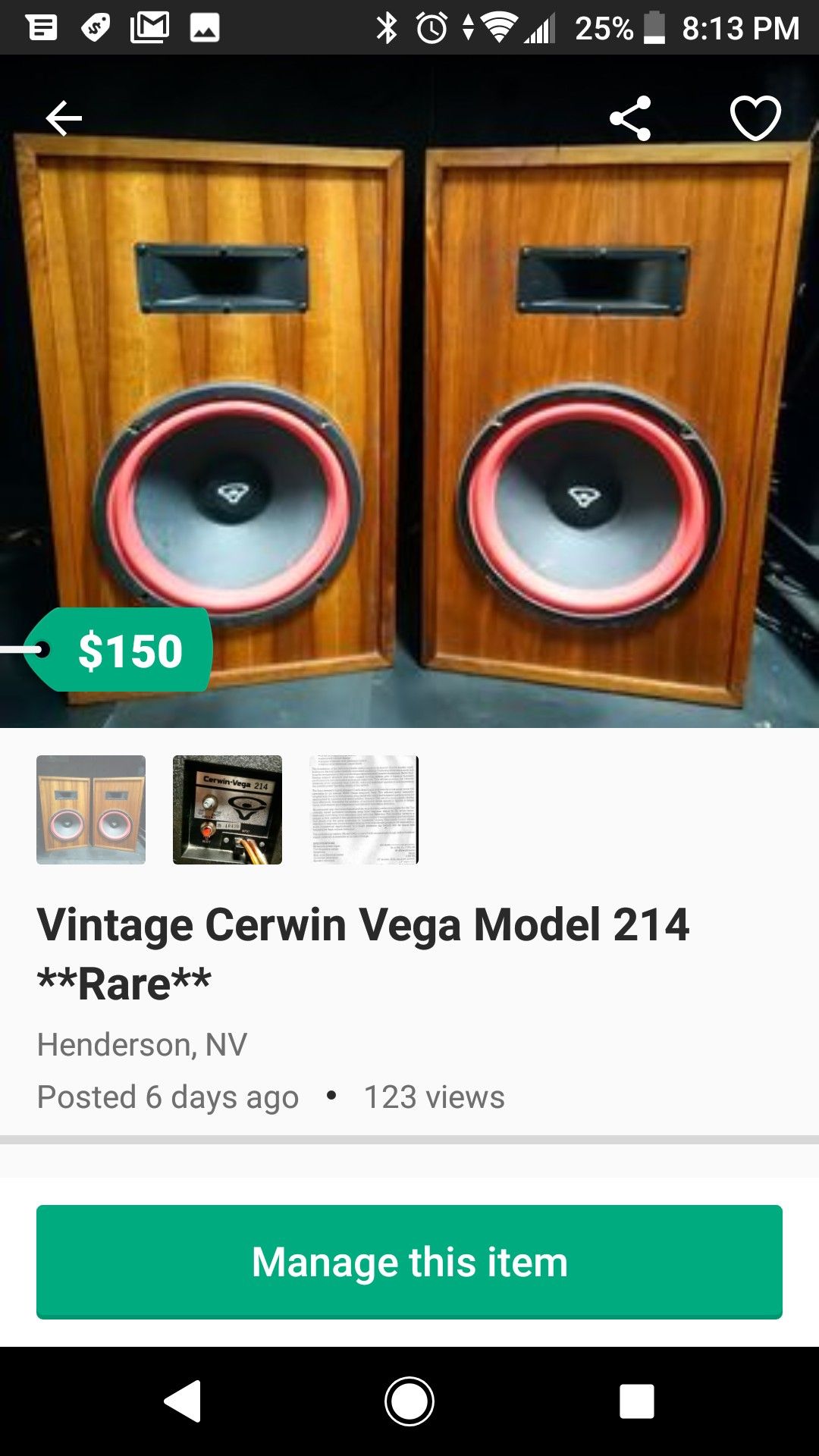
Task: Open recent apps from navigation bar
Action: pyautogui.click(x=637, y=1401)
